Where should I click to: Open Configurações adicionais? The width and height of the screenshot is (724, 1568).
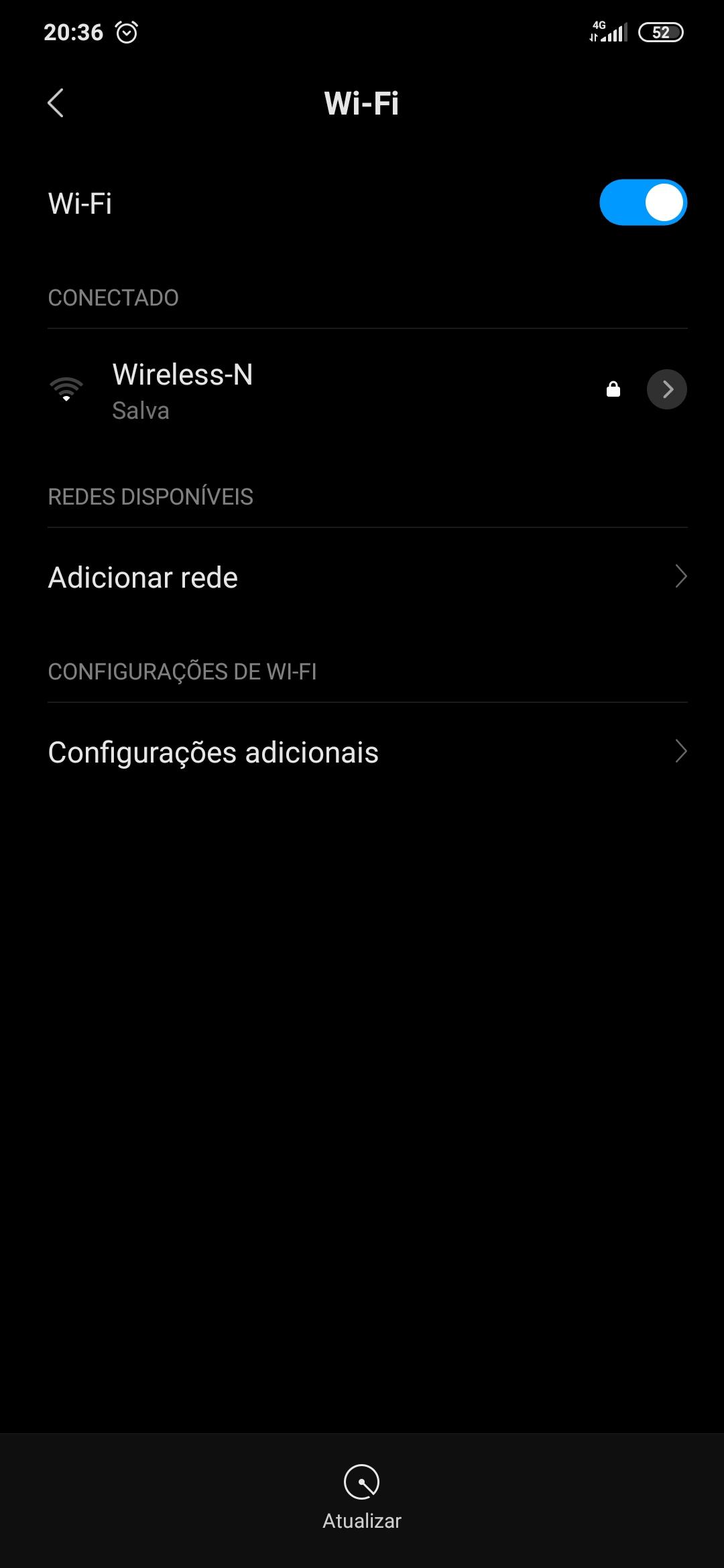[x=362, y=752]
